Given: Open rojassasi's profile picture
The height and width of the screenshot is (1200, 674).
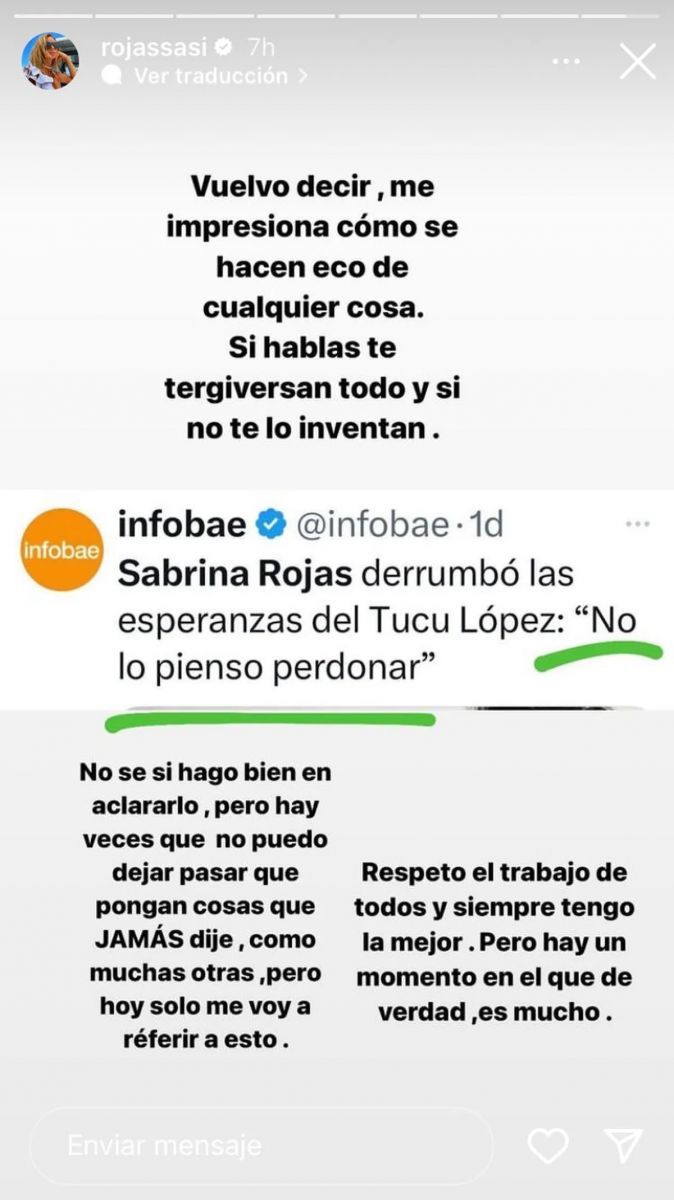Looking at the screenshot, I should click(51, 61).
